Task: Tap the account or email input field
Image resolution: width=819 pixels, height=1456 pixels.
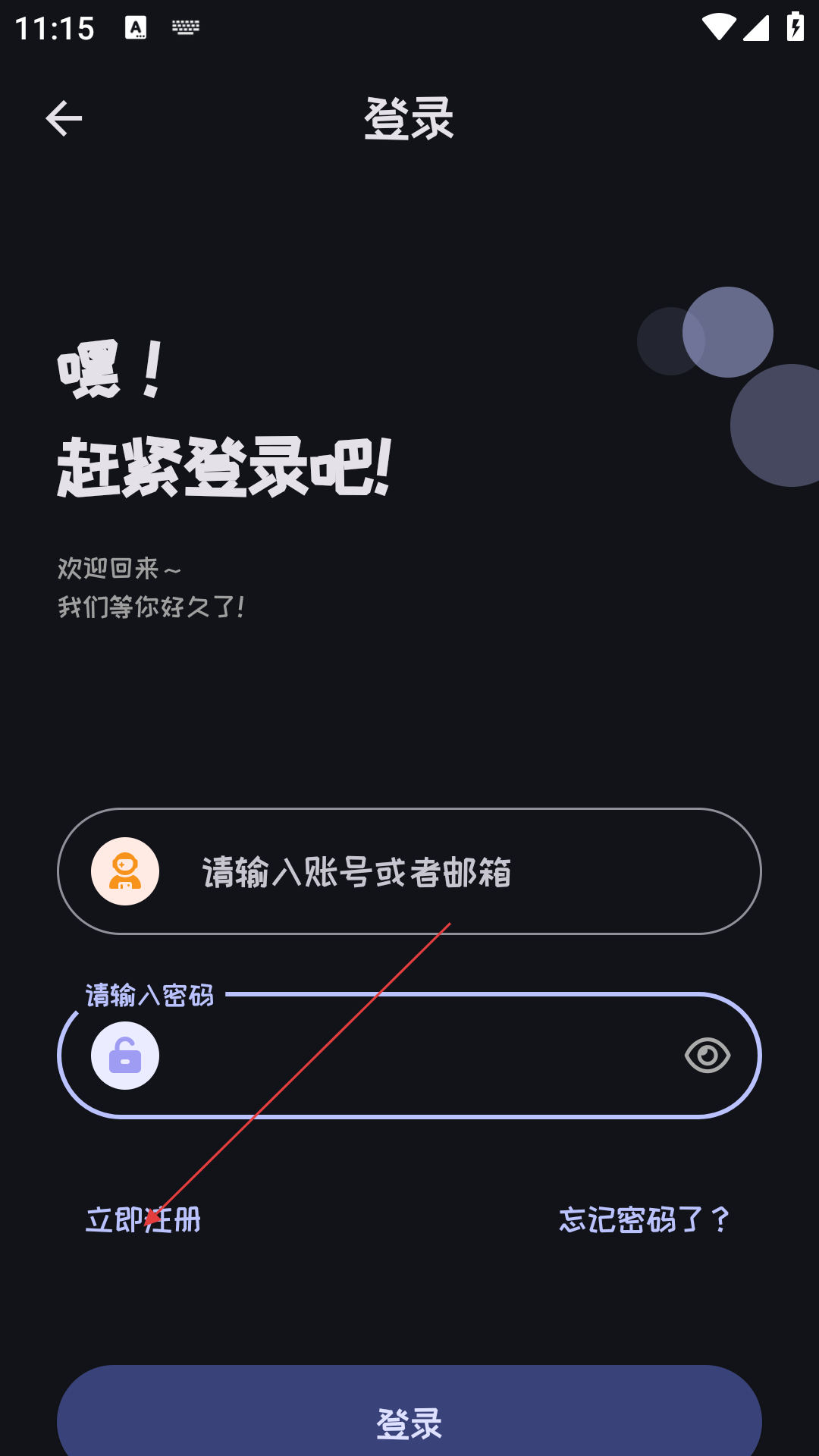Action: click(x=425, y=872)
